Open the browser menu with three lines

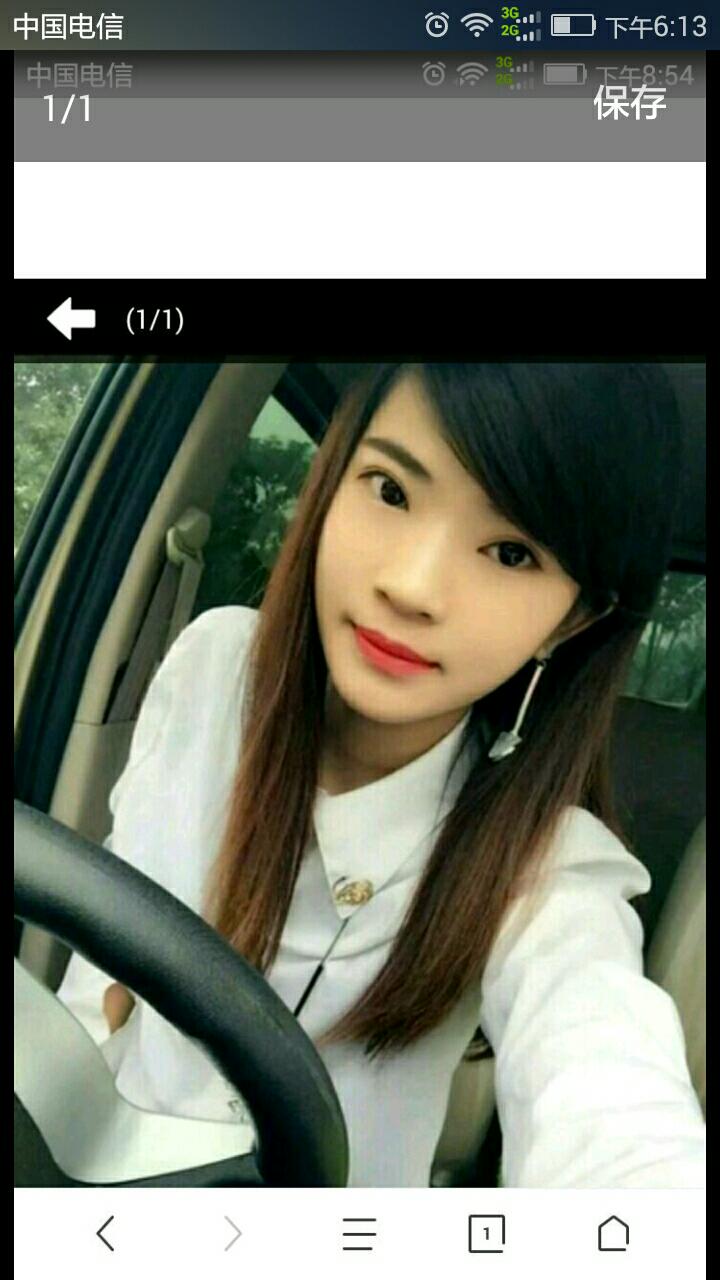(x=359, y=1234)
